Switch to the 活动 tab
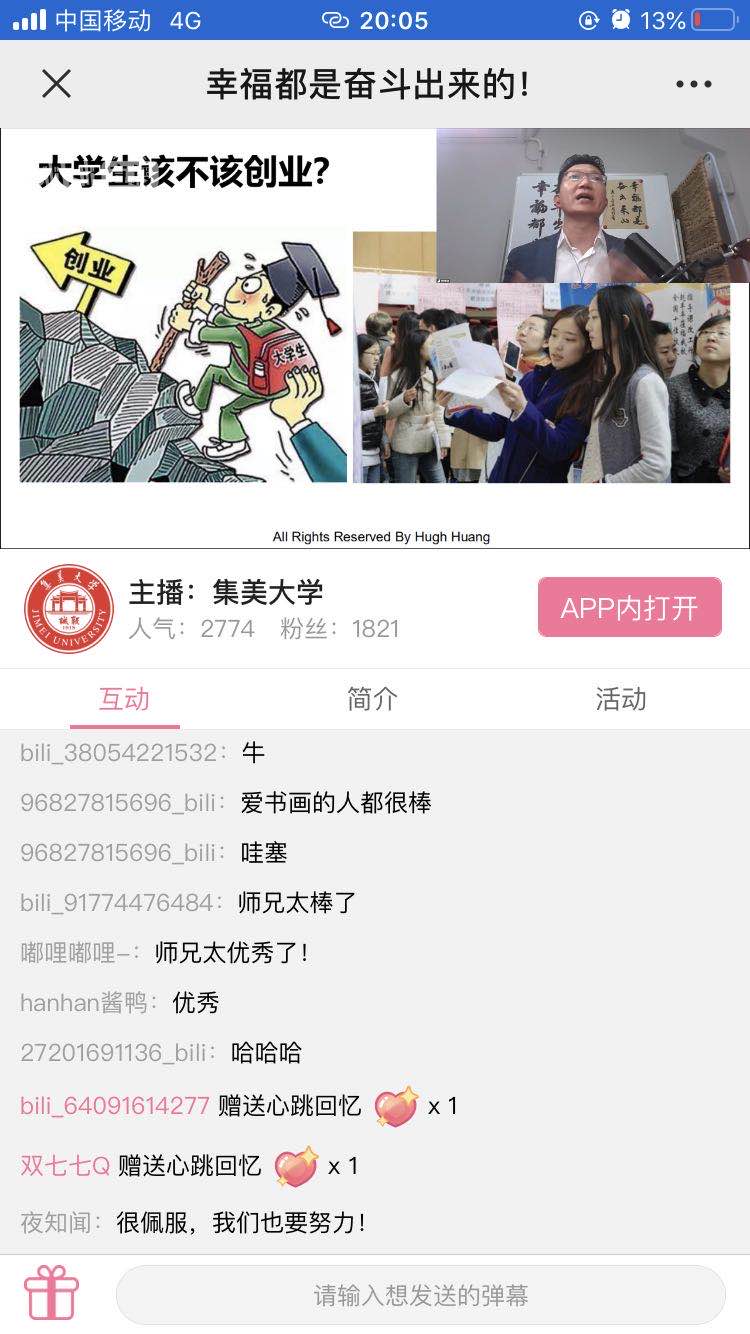 coord(621,698)
